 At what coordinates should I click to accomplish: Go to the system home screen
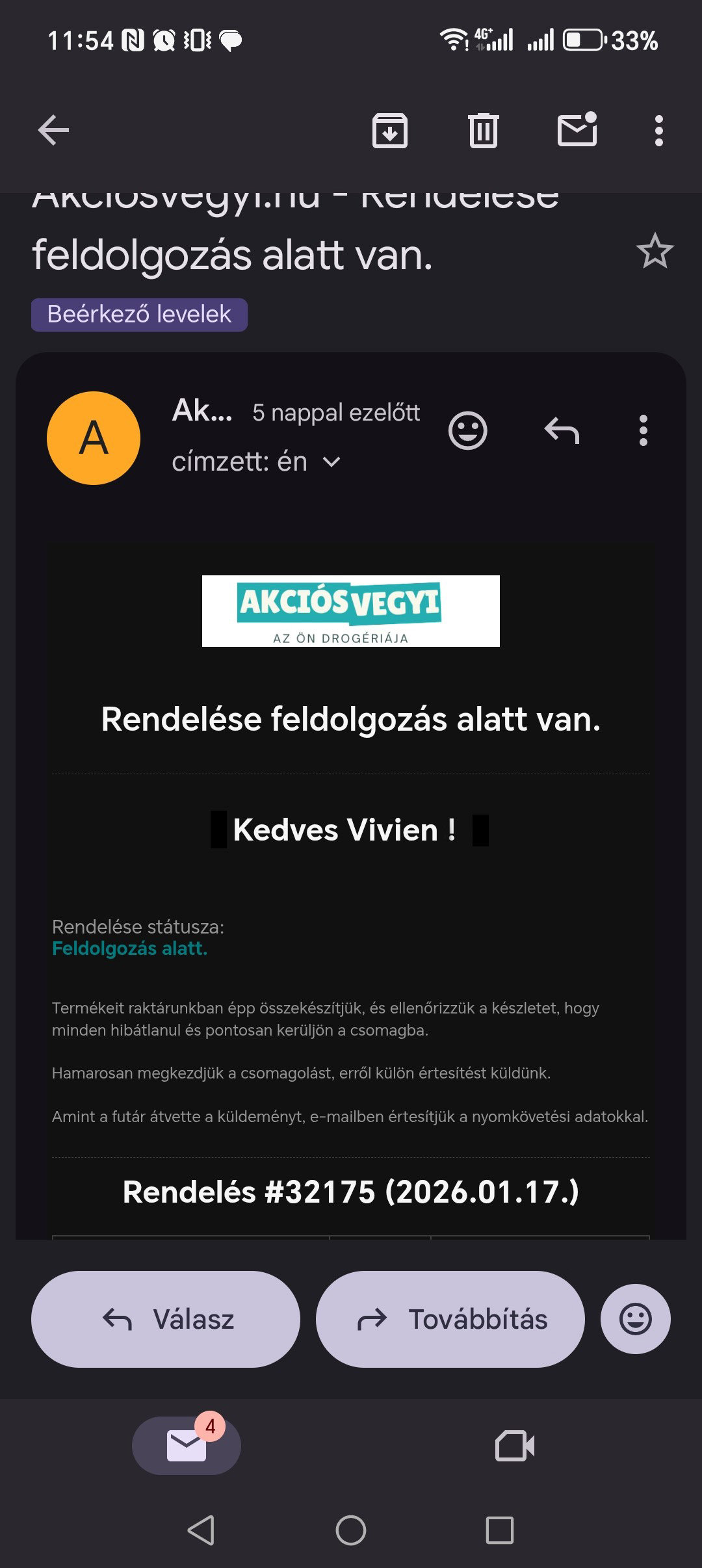tap(351, 1530)
